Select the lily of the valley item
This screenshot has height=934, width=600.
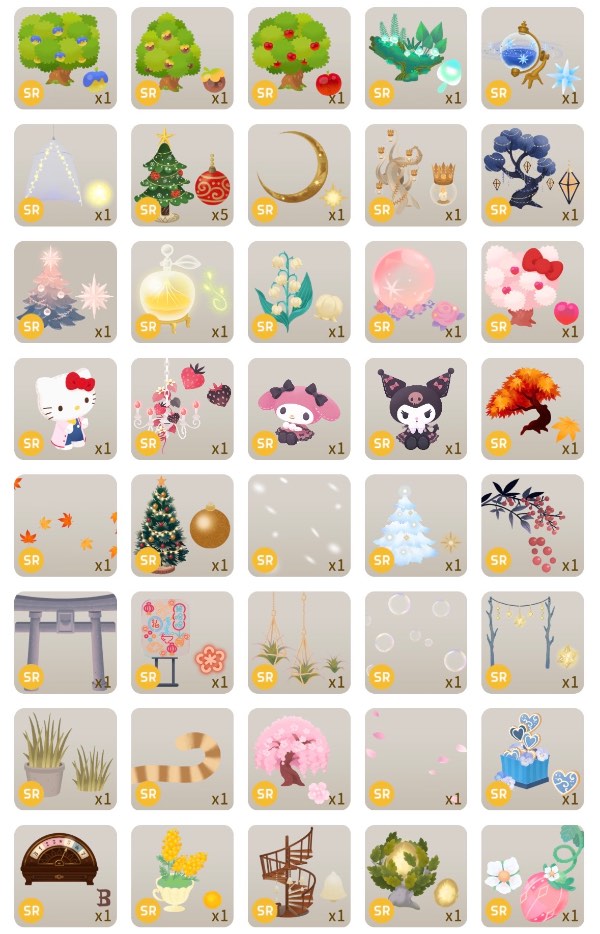pyautogui.click(x=299, y=291)
